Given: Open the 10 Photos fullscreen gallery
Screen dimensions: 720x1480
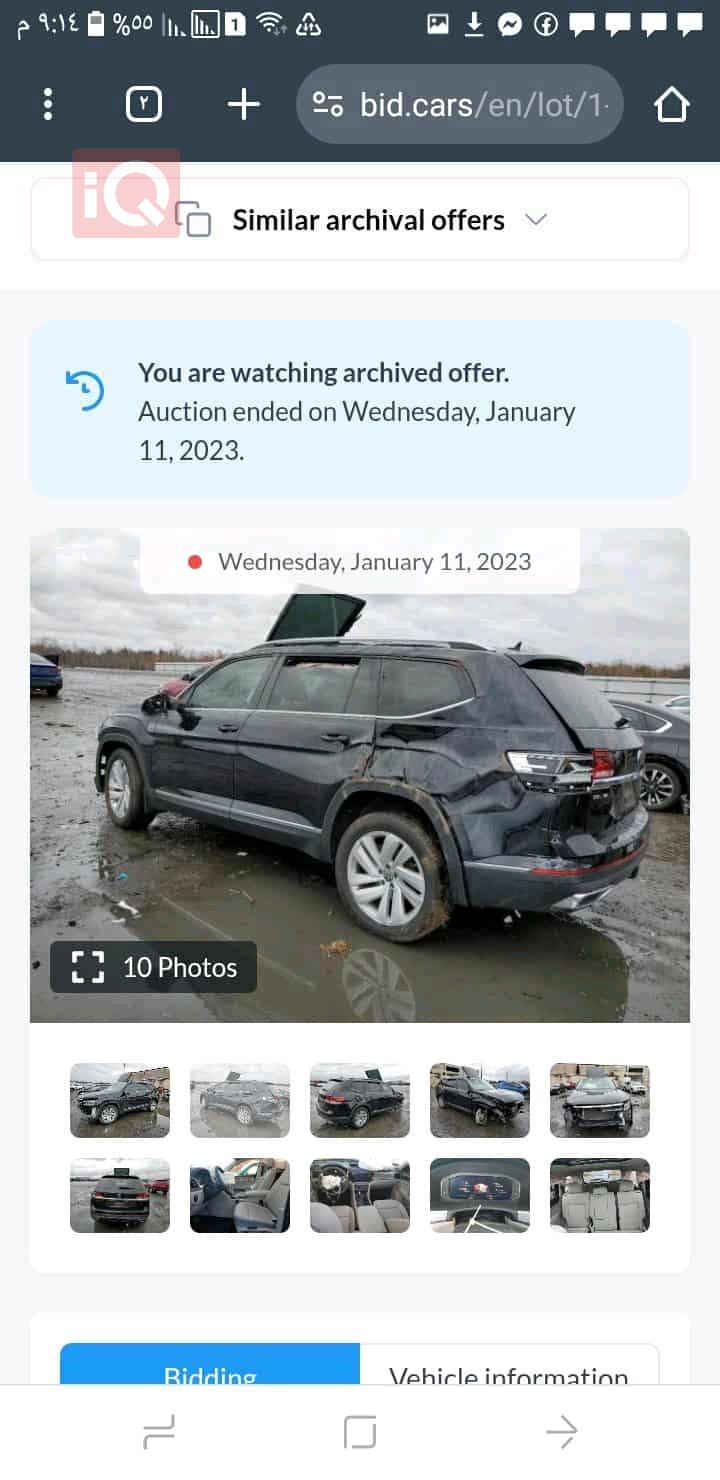Looking at the screenshot, I should [154, 967].
